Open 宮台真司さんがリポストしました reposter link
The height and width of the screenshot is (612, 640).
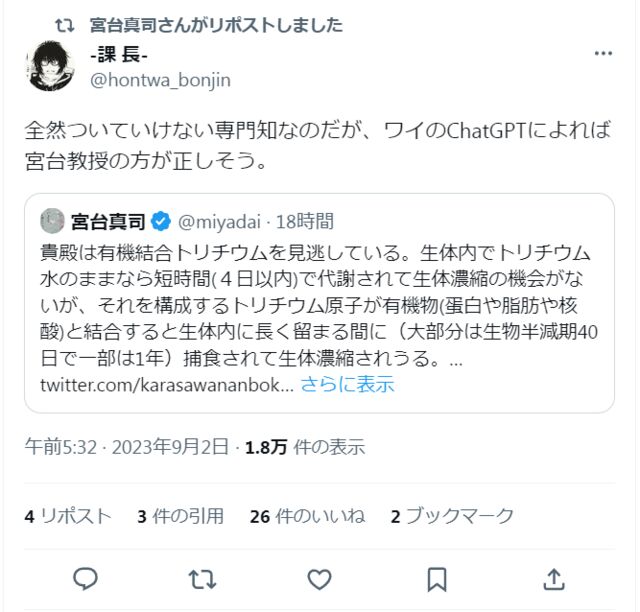(x=215, y=25)
